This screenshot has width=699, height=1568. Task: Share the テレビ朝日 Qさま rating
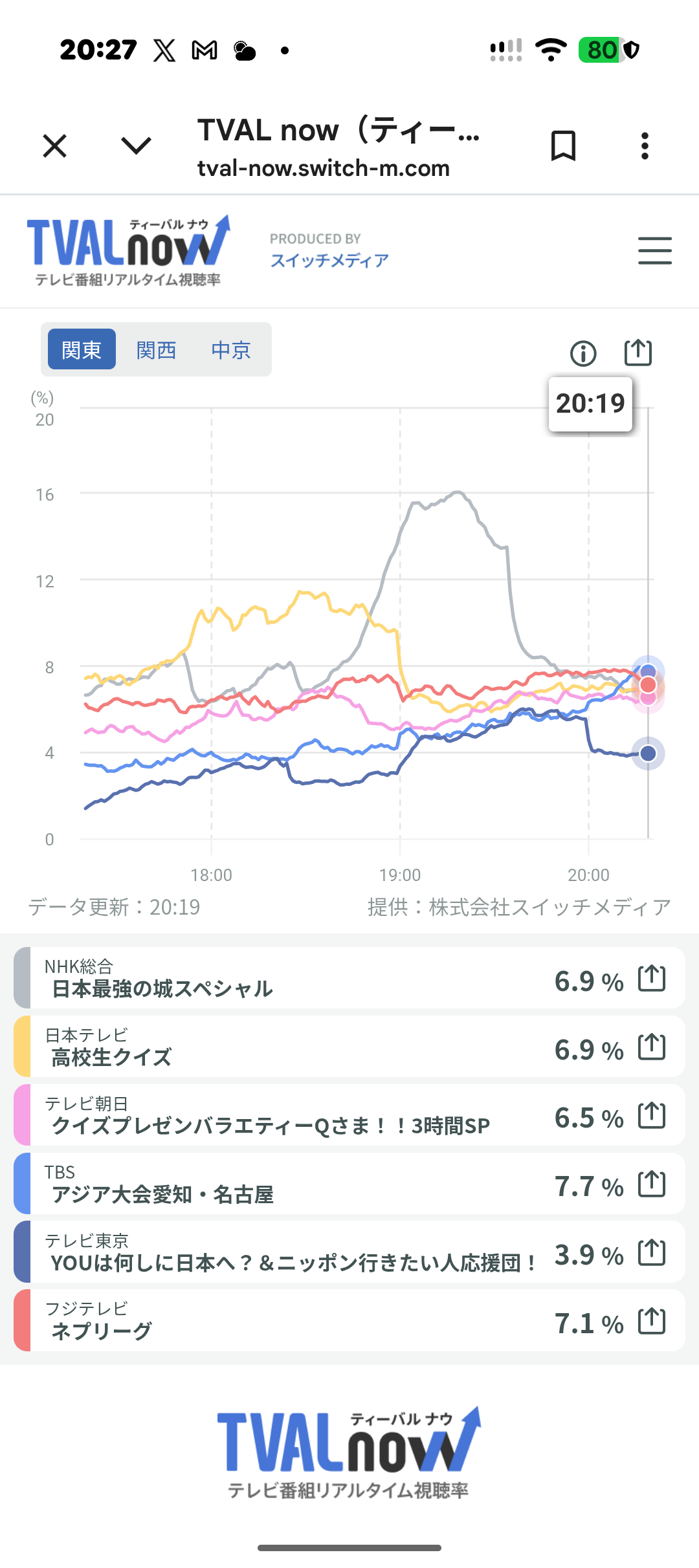click(x=652, y=1115)
